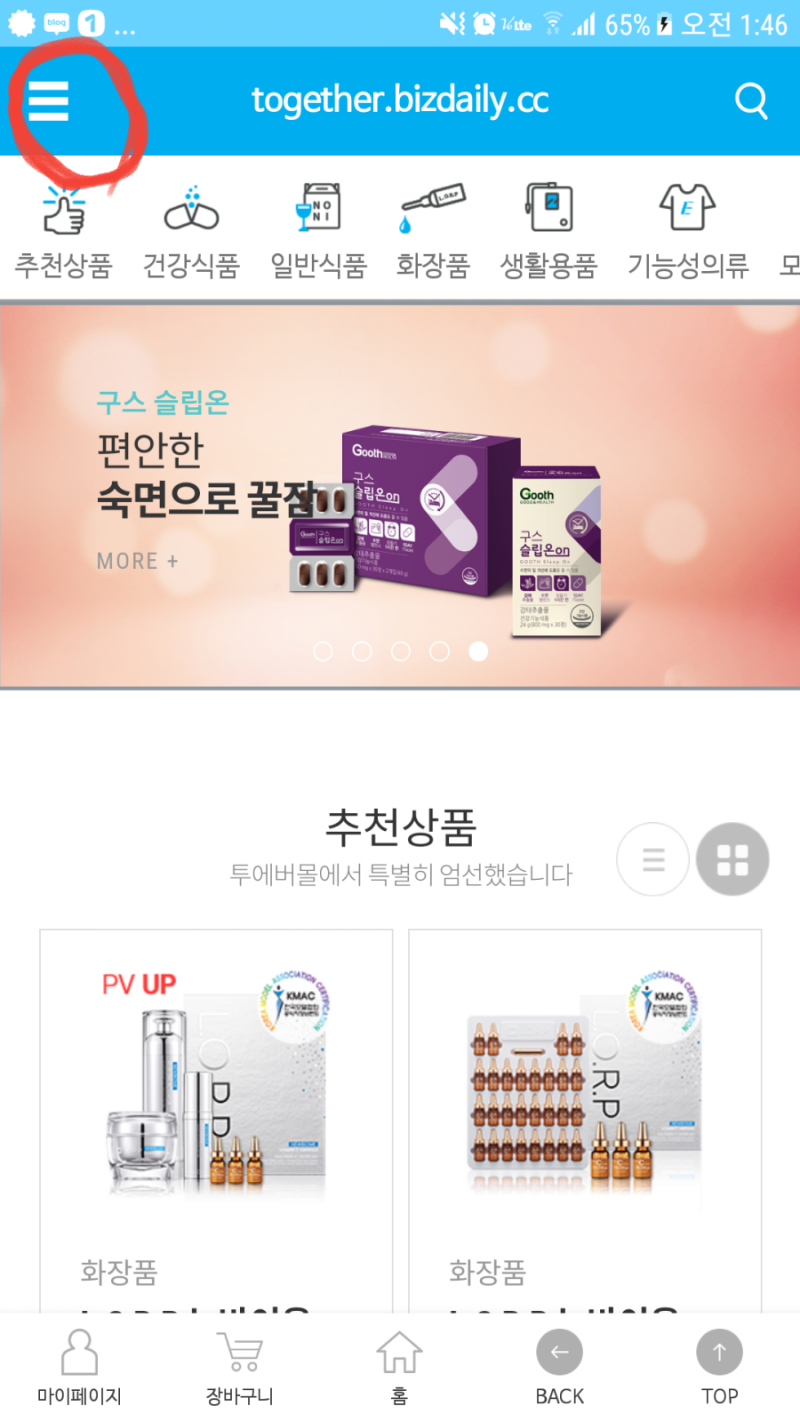The height and width of the screenshot is (1422, 800).
Task: Go to 홈 in bottom bar
Action: tap(400, 1367)
